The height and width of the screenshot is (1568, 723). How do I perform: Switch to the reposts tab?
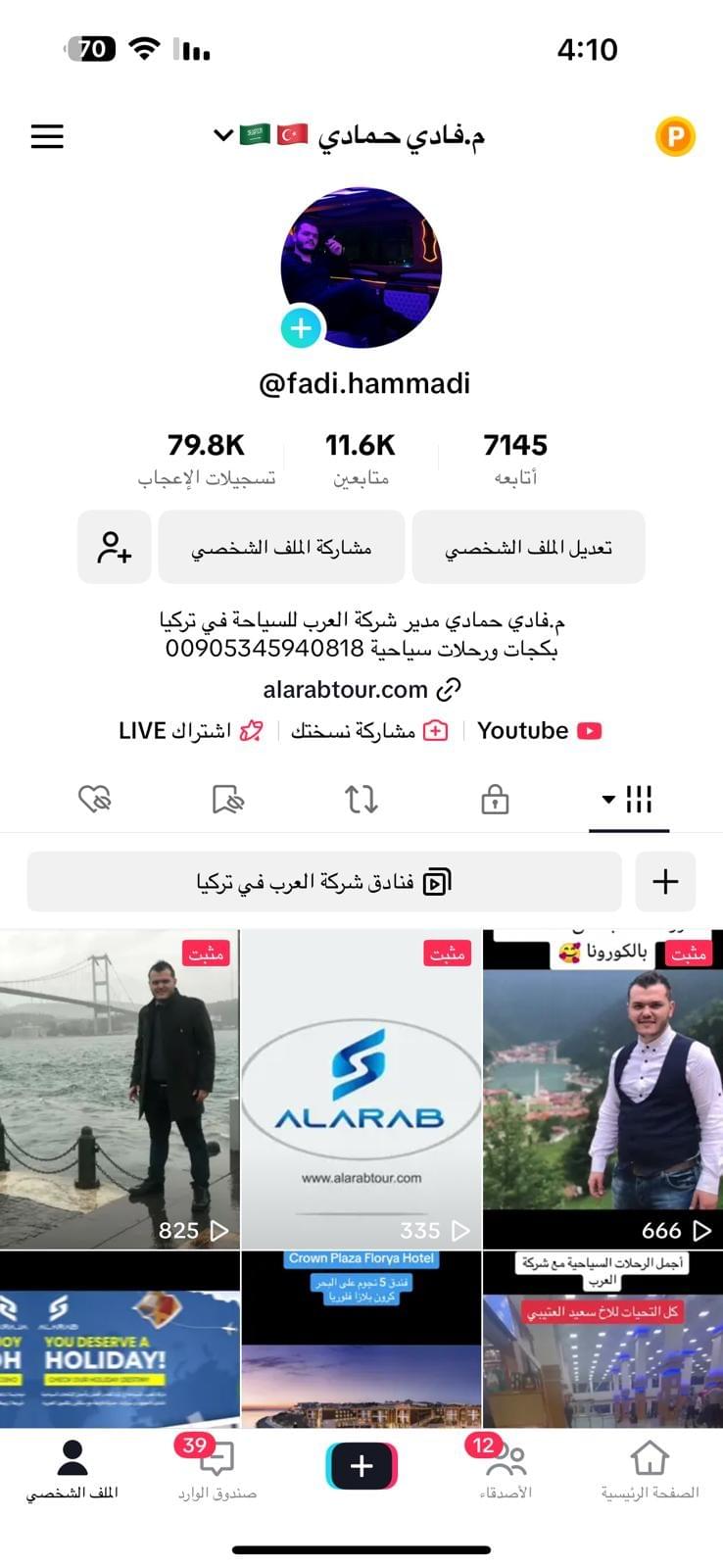coord(361,800)
